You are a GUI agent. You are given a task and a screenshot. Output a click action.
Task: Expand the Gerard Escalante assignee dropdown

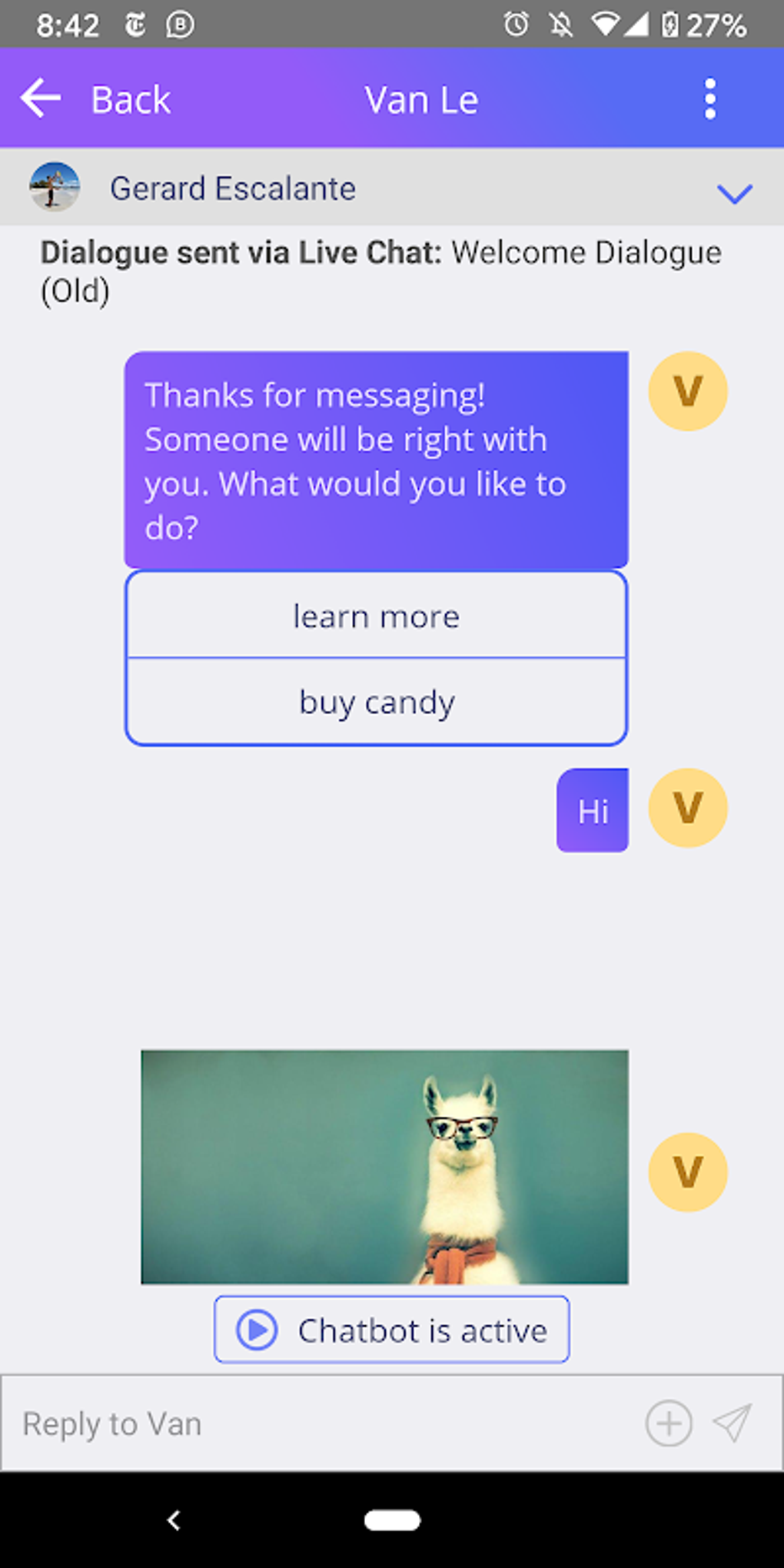point(734,192)
